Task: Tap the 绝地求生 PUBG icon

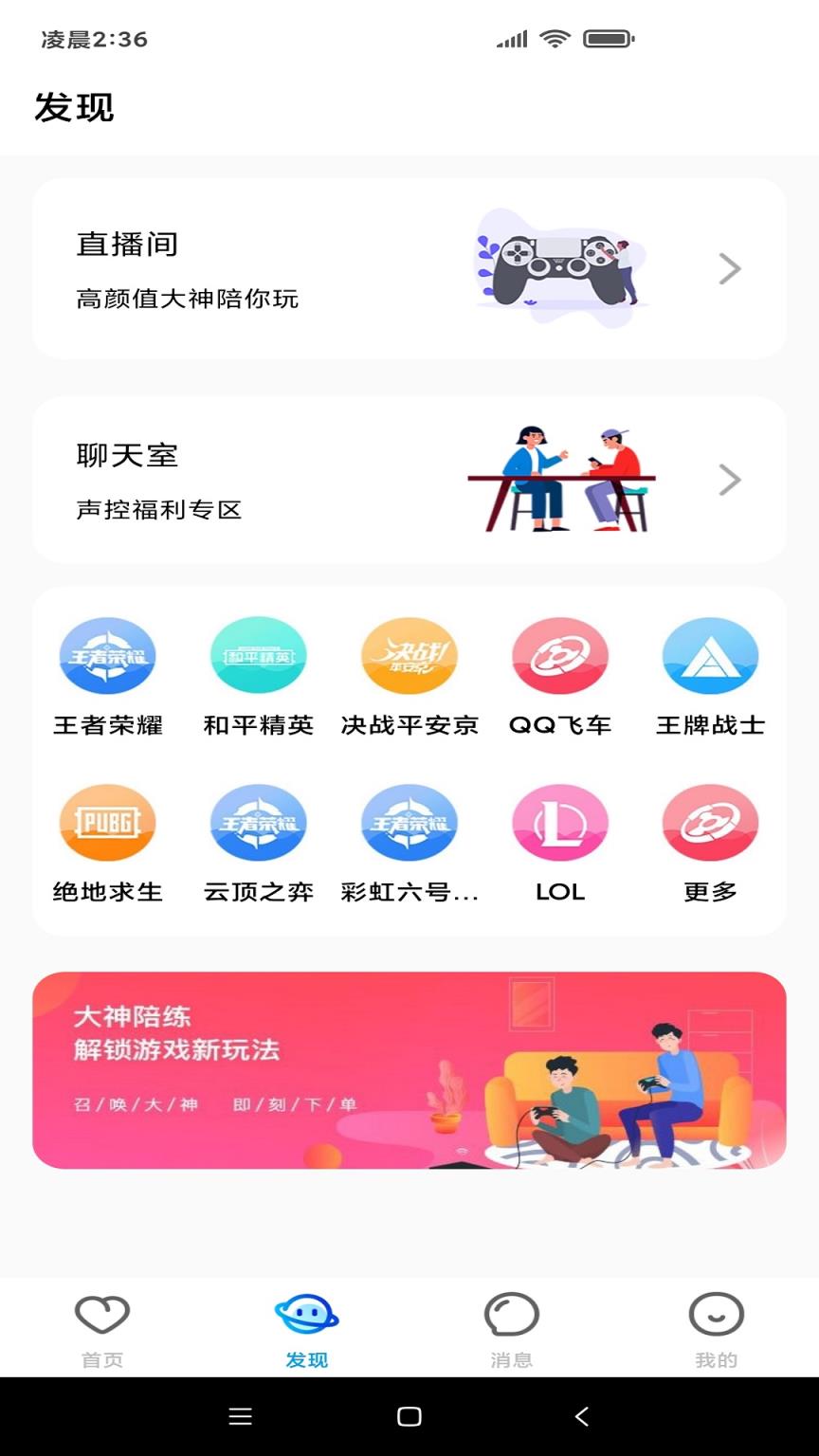Action: (107, 823)
